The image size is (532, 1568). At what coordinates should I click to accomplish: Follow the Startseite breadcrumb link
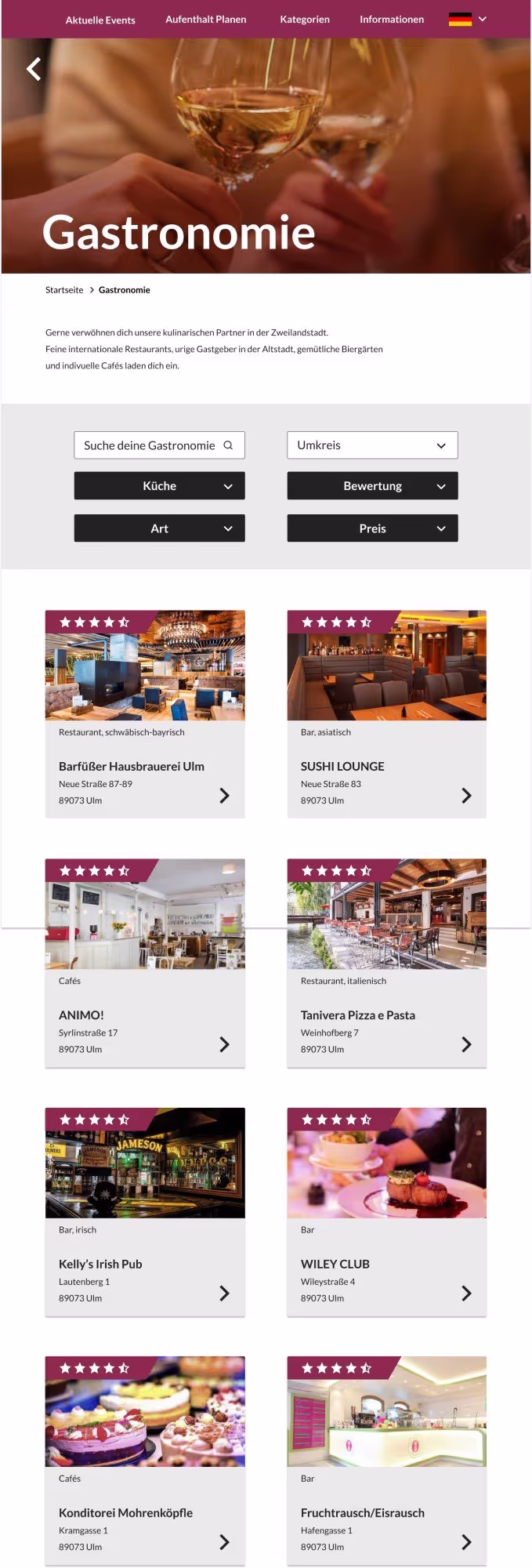pyautogui.click(x=64, y=290)
